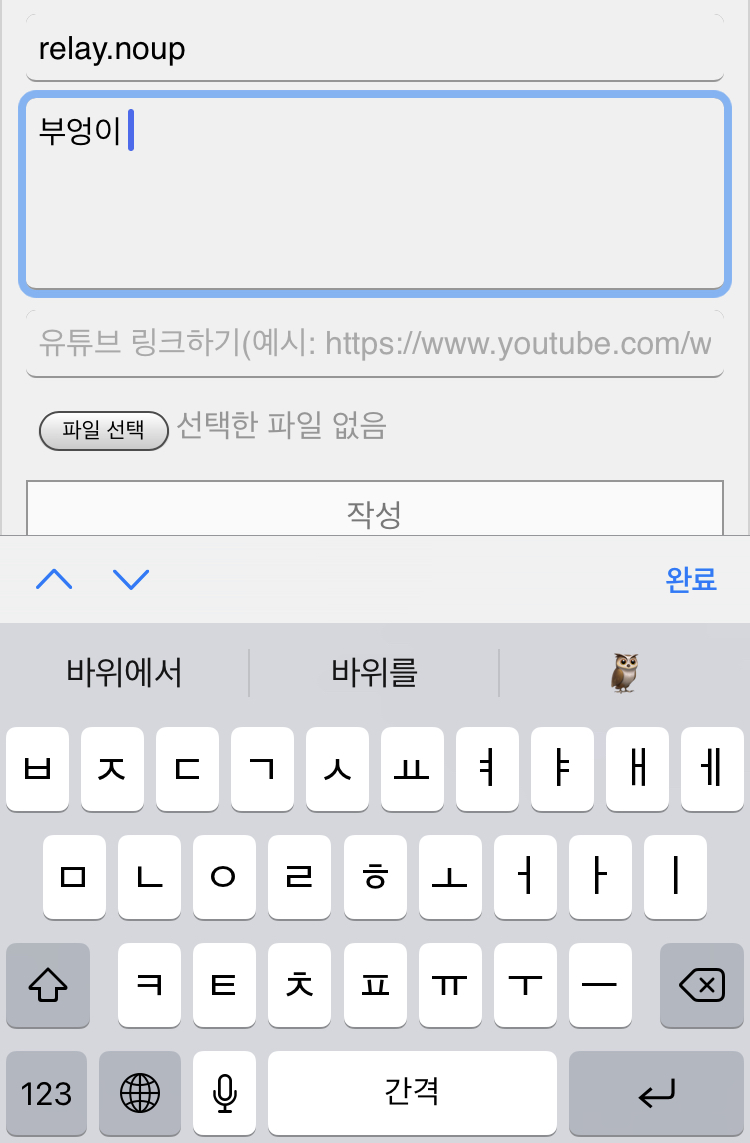Screen dimensions: 750x1143
Task: Jump to previous field with up arrow
Action: click(x=54, y=579)
